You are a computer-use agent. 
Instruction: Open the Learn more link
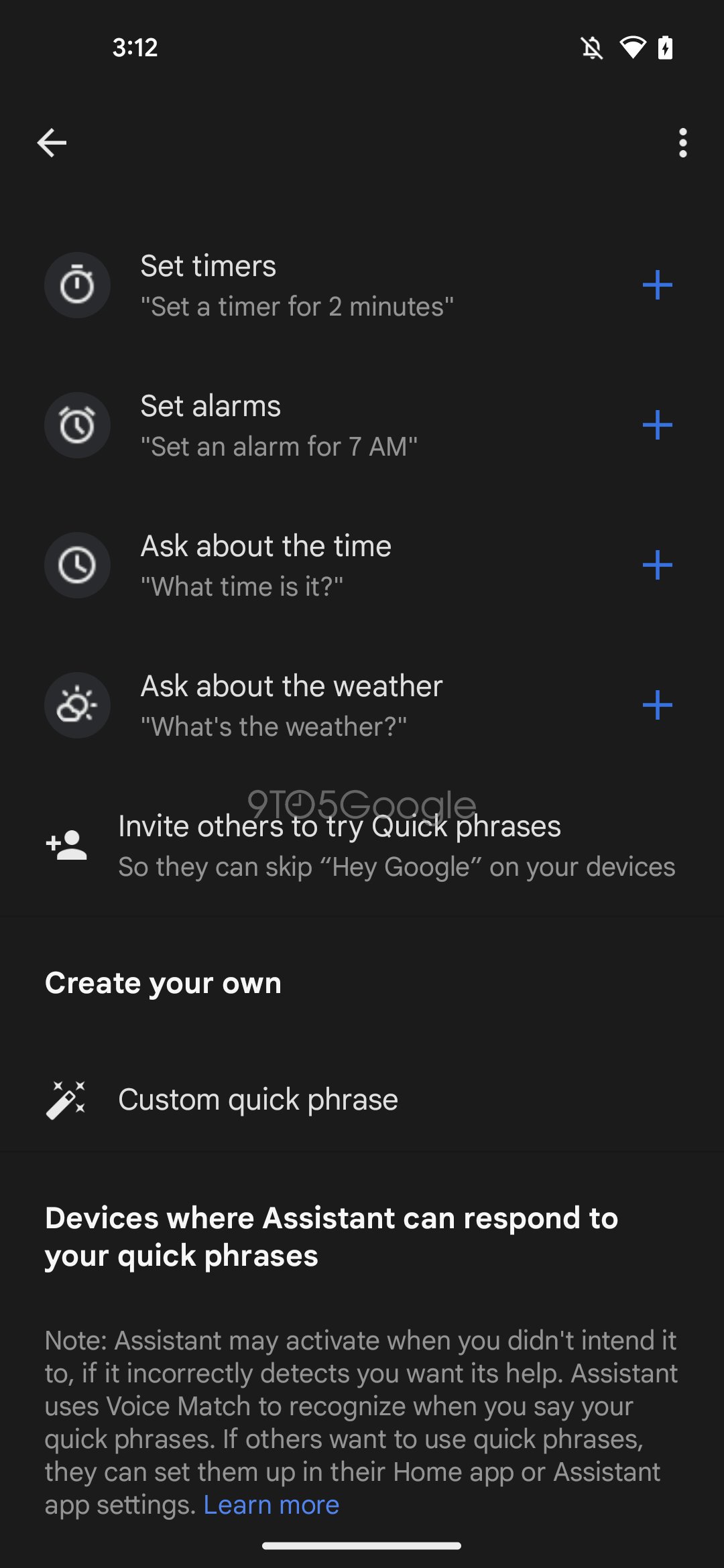(x=271, y=1504)
